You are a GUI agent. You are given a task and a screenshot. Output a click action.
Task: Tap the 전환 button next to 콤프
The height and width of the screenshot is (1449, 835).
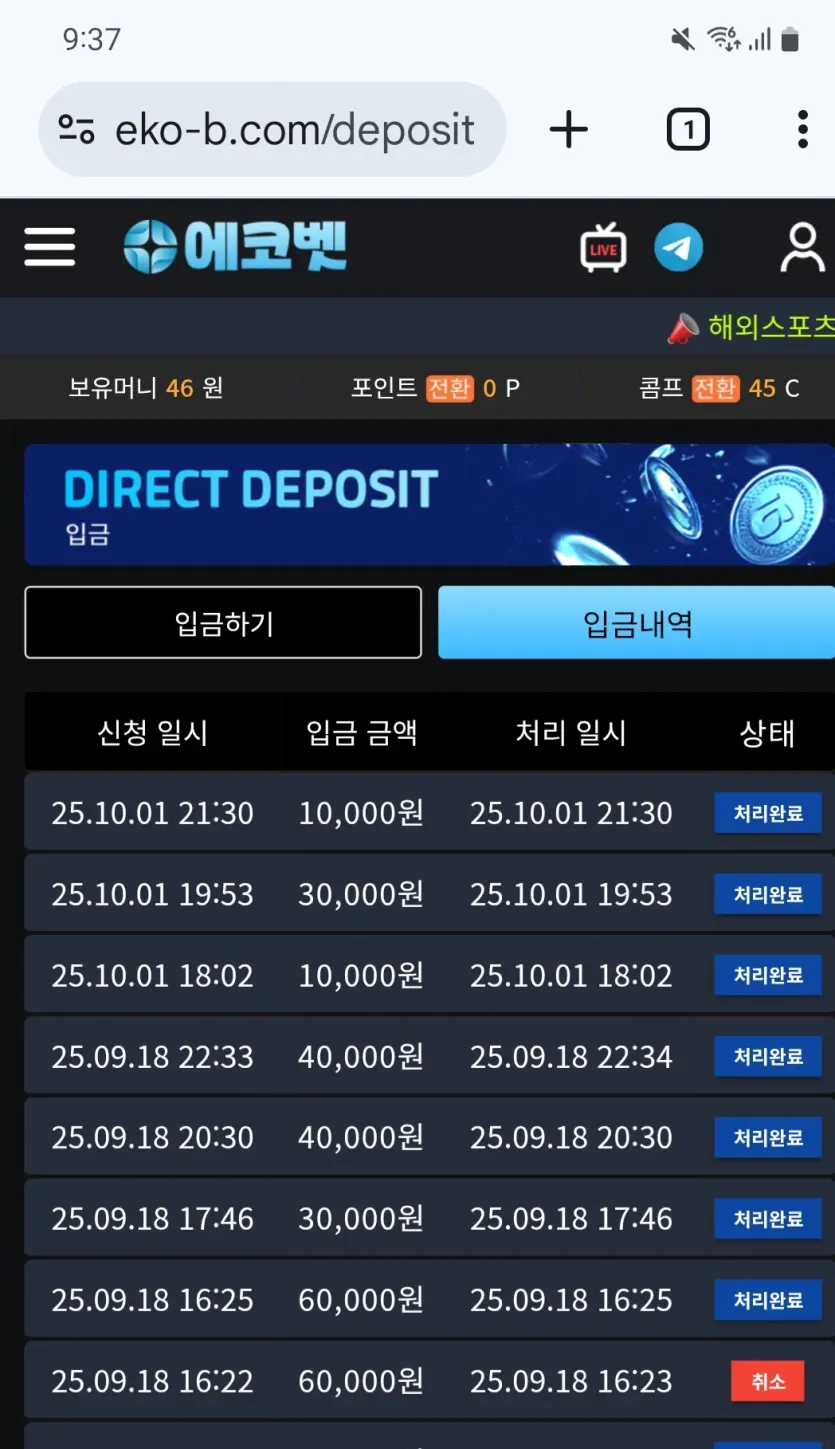click(x=715, y=388)
